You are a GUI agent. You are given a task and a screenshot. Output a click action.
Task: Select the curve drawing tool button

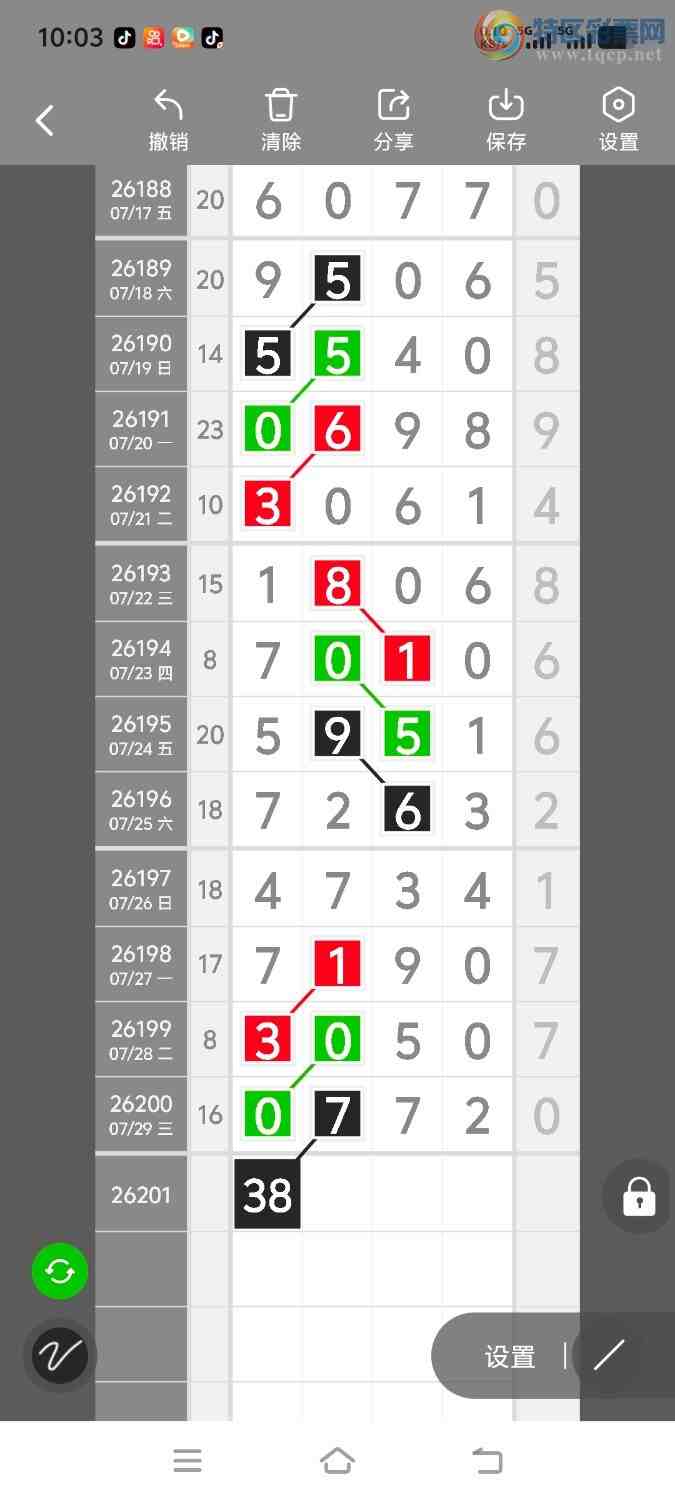60,1356
